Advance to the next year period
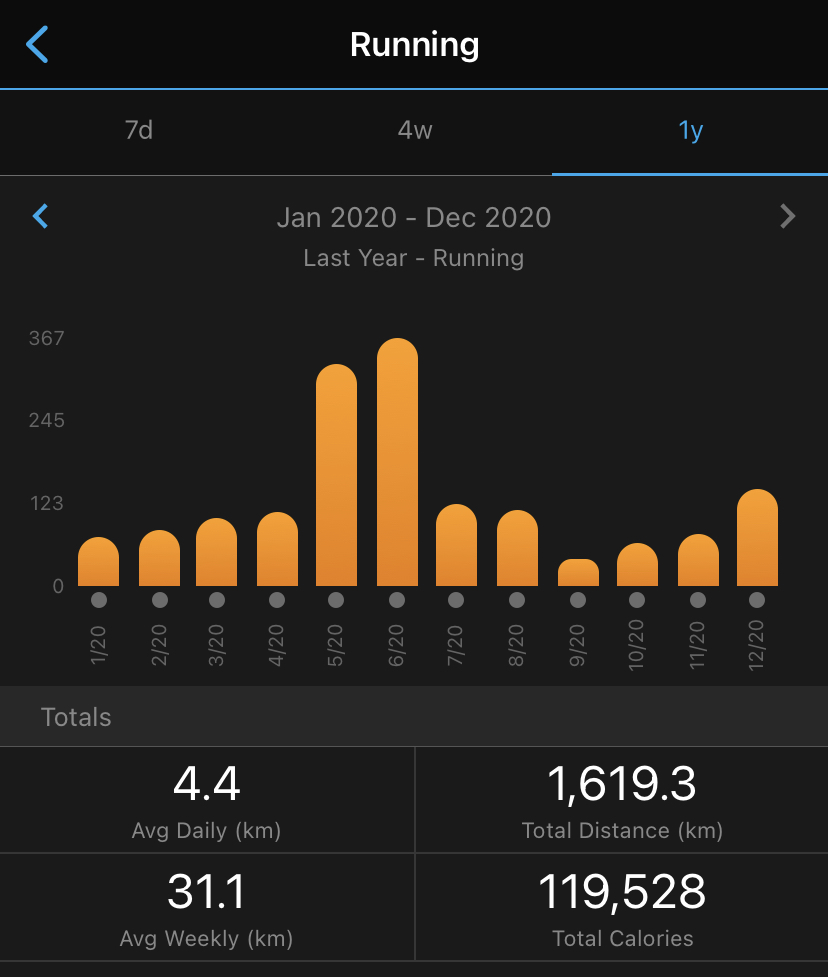 pyautogui.click(x=788, y=216)
